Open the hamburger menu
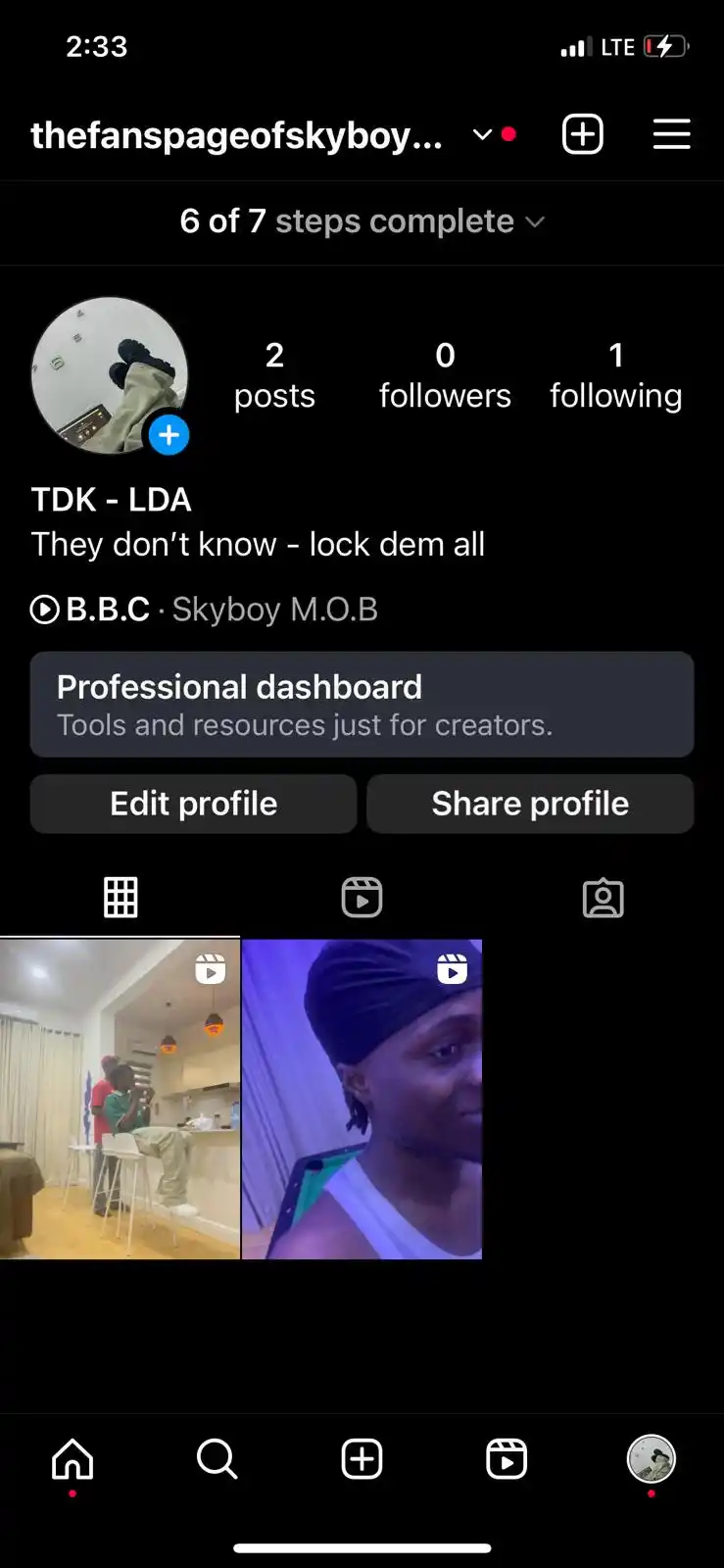Screen dimensions: 724x1568 tap(671, 134)
